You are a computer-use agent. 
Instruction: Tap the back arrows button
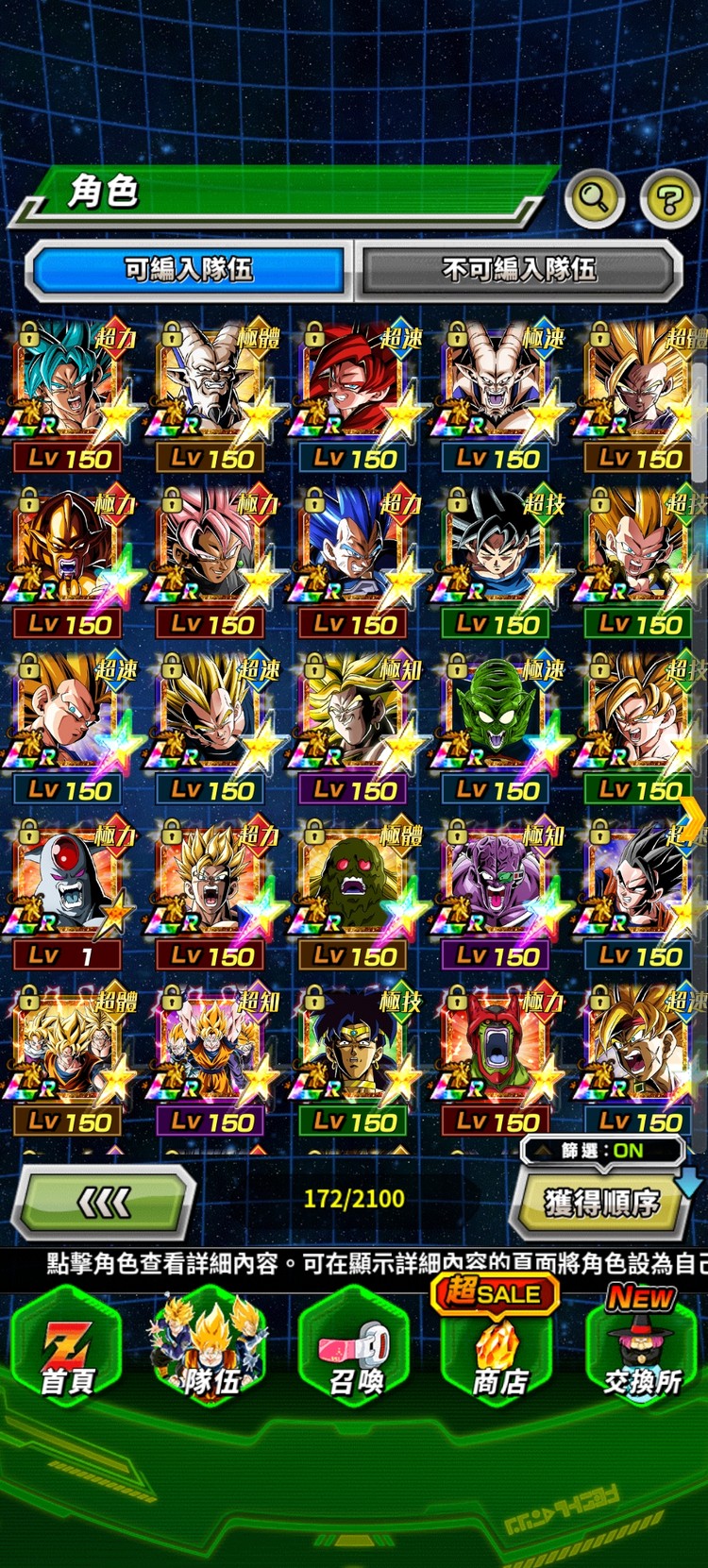click(104, 1203)
